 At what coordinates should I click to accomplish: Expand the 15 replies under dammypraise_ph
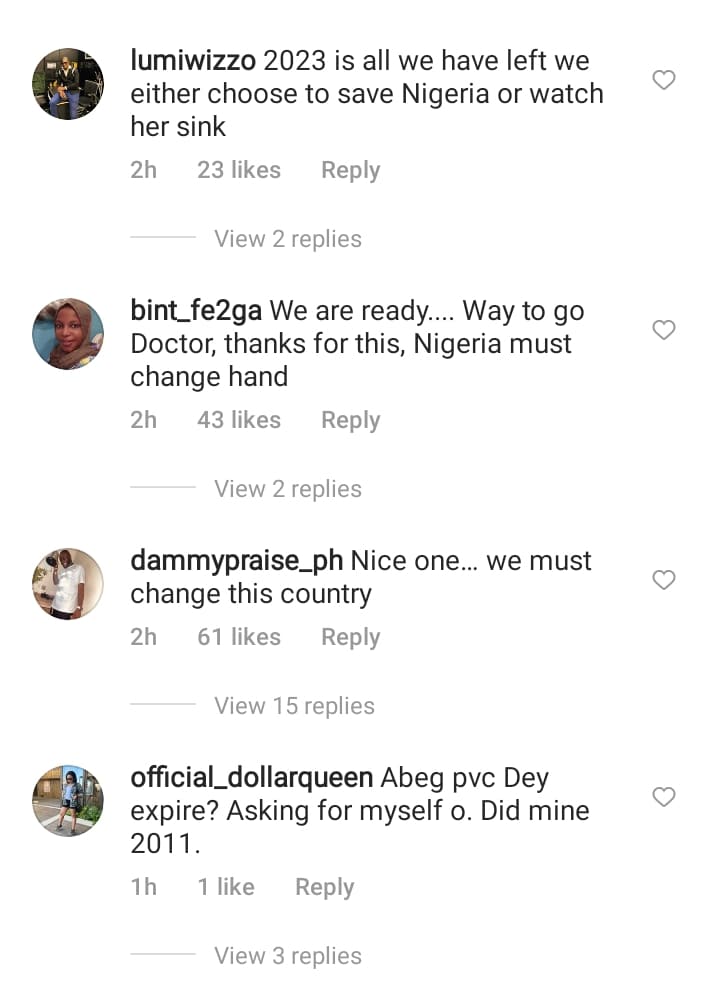(294, 706)
